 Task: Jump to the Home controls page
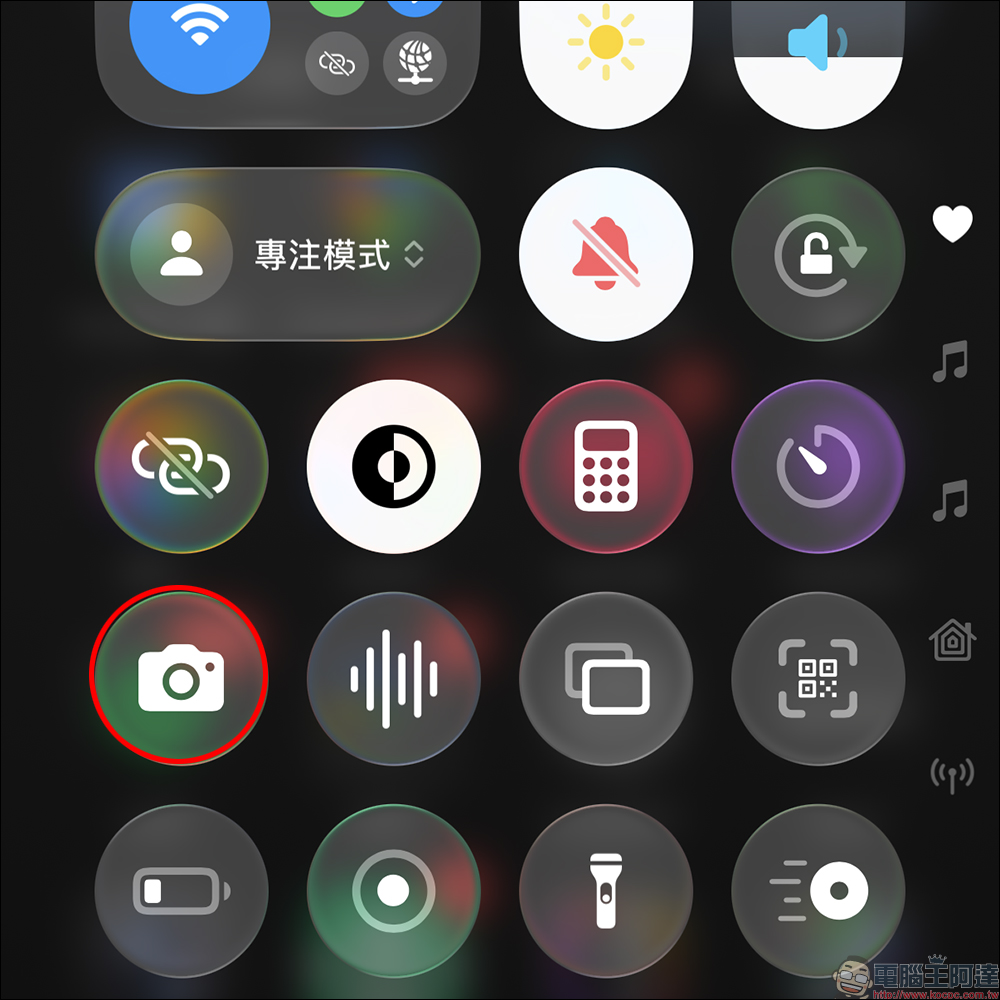click(951, 639)
